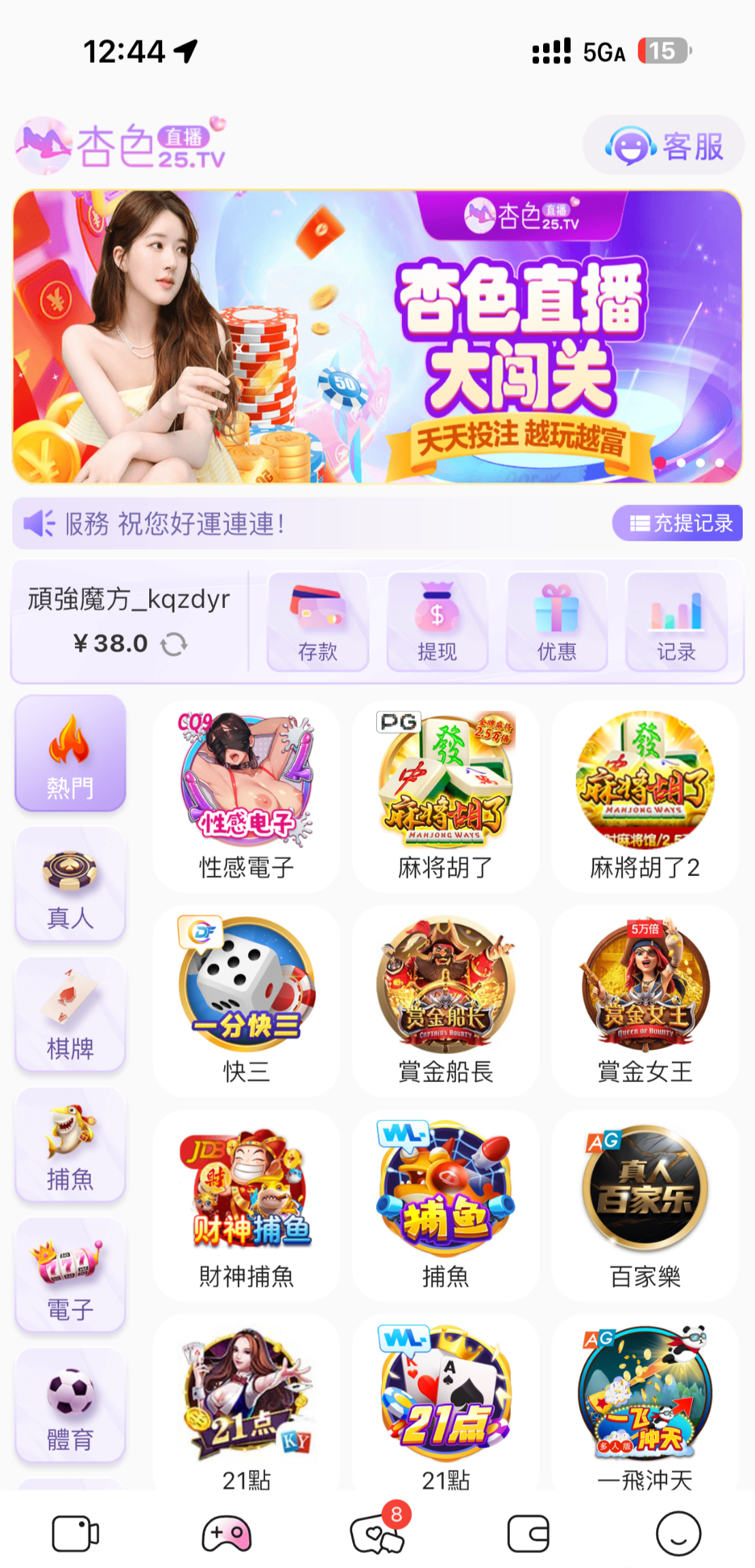The height and width of the screenshot is (1568, 755).
Task: Open the 快三 game tile
Action: click(246, 1001)
